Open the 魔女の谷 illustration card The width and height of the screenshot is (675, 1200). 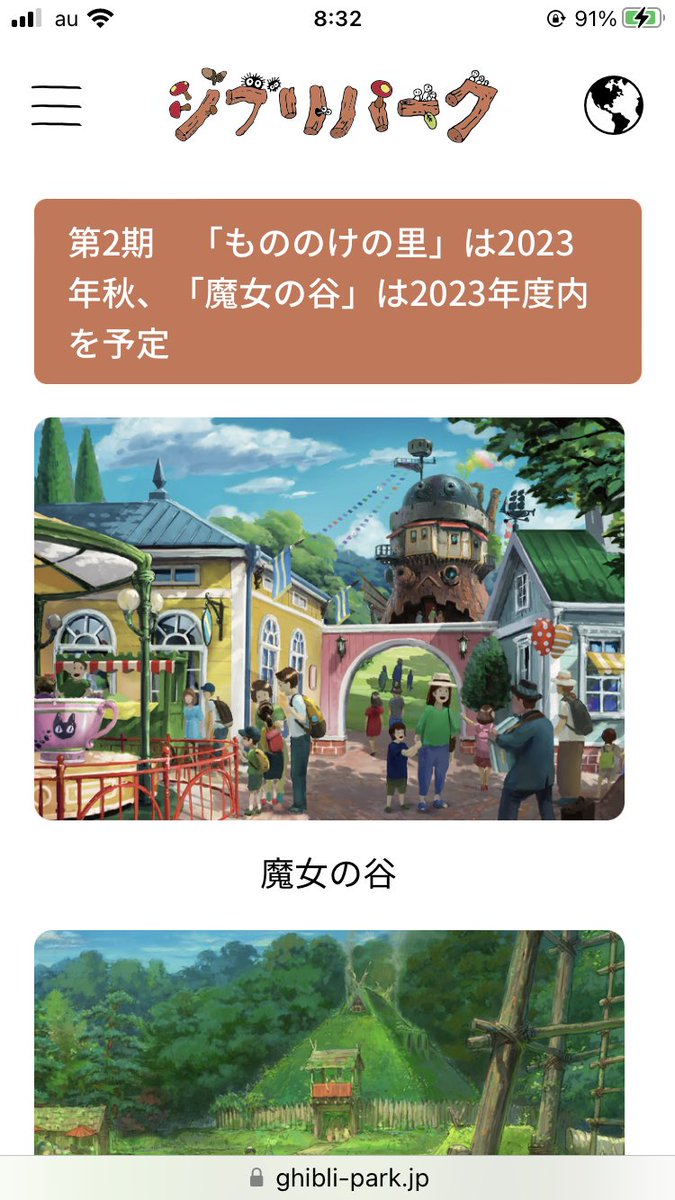329,618
